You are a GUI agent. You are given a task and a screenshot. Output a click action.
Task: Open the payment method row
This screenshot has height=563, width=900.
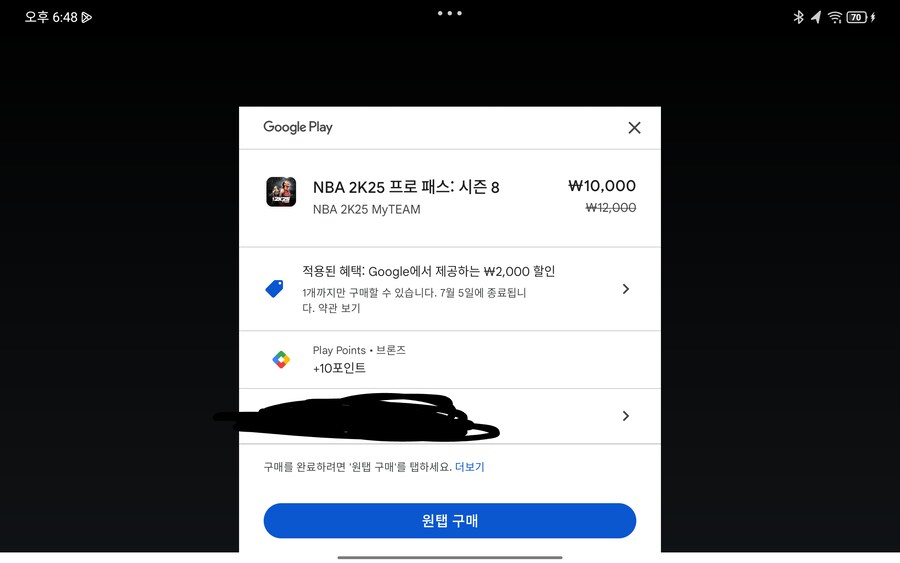(625, 416)
